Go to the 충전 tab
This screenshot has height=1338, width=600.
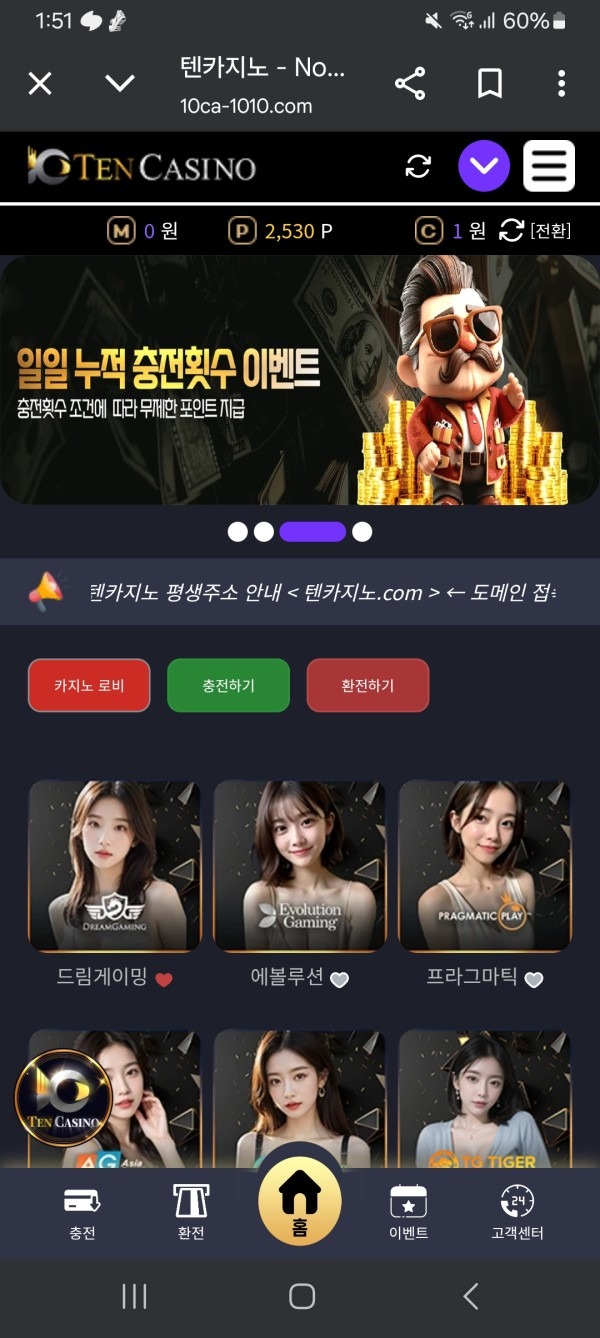(x=82, y=1212)
